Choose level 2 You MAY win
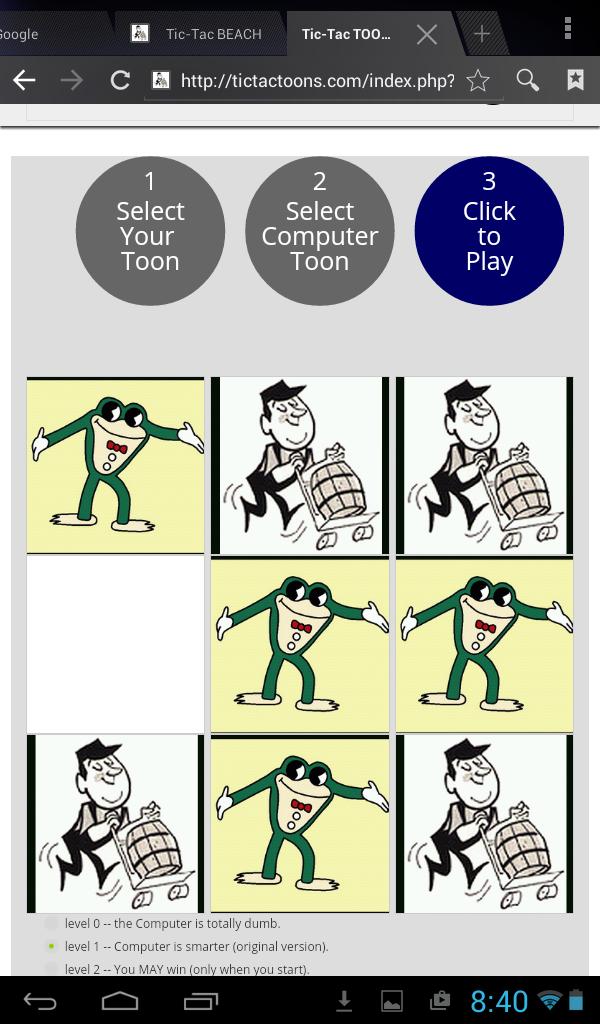Image resolution: width=600 pixels, height=1024 pixels. click(x=51, y=968)
